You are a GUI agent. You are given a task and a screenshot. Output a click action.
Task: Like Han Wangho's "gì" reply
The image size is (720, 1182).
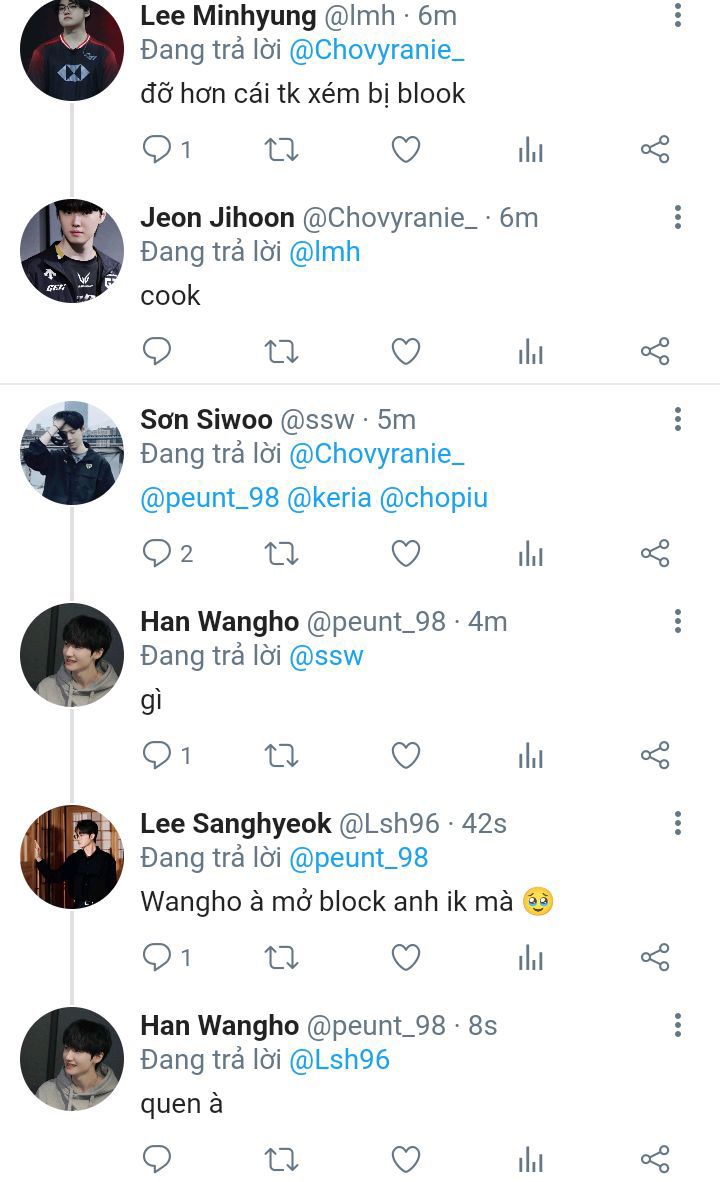point(406,755)
